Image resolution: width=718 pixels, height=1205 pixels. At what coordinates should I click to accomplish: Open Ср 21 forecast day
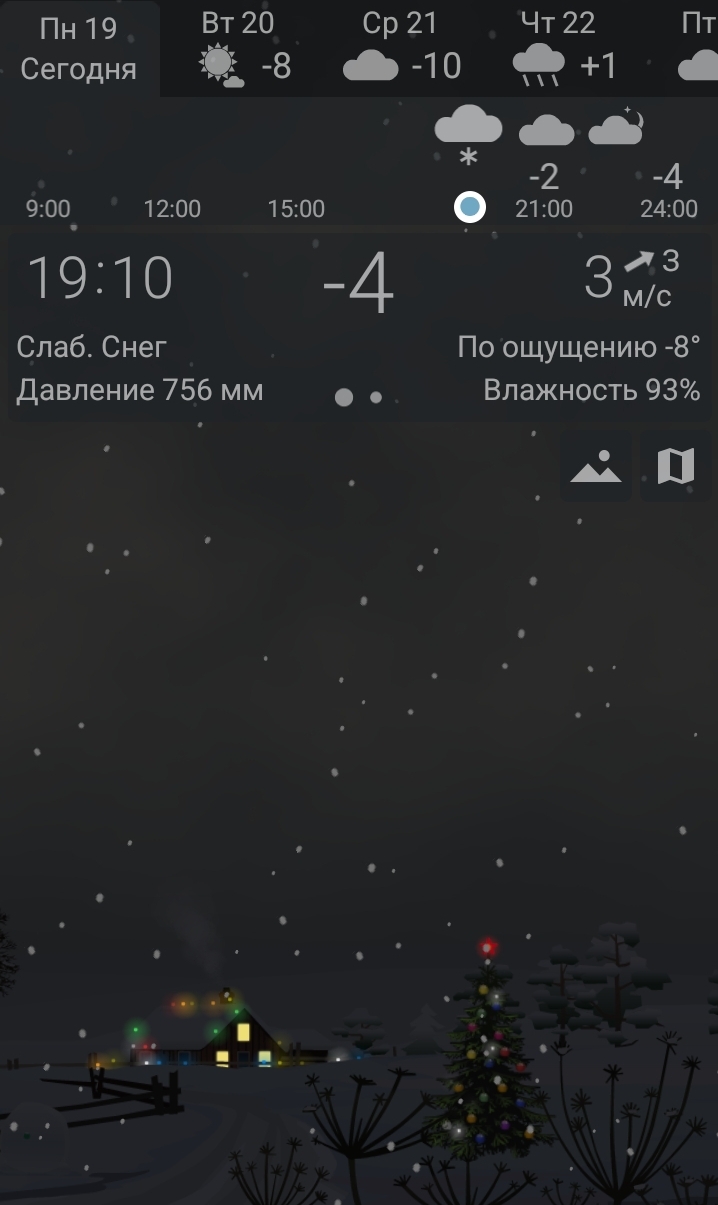pyautogui.click(x=400, y=48)
